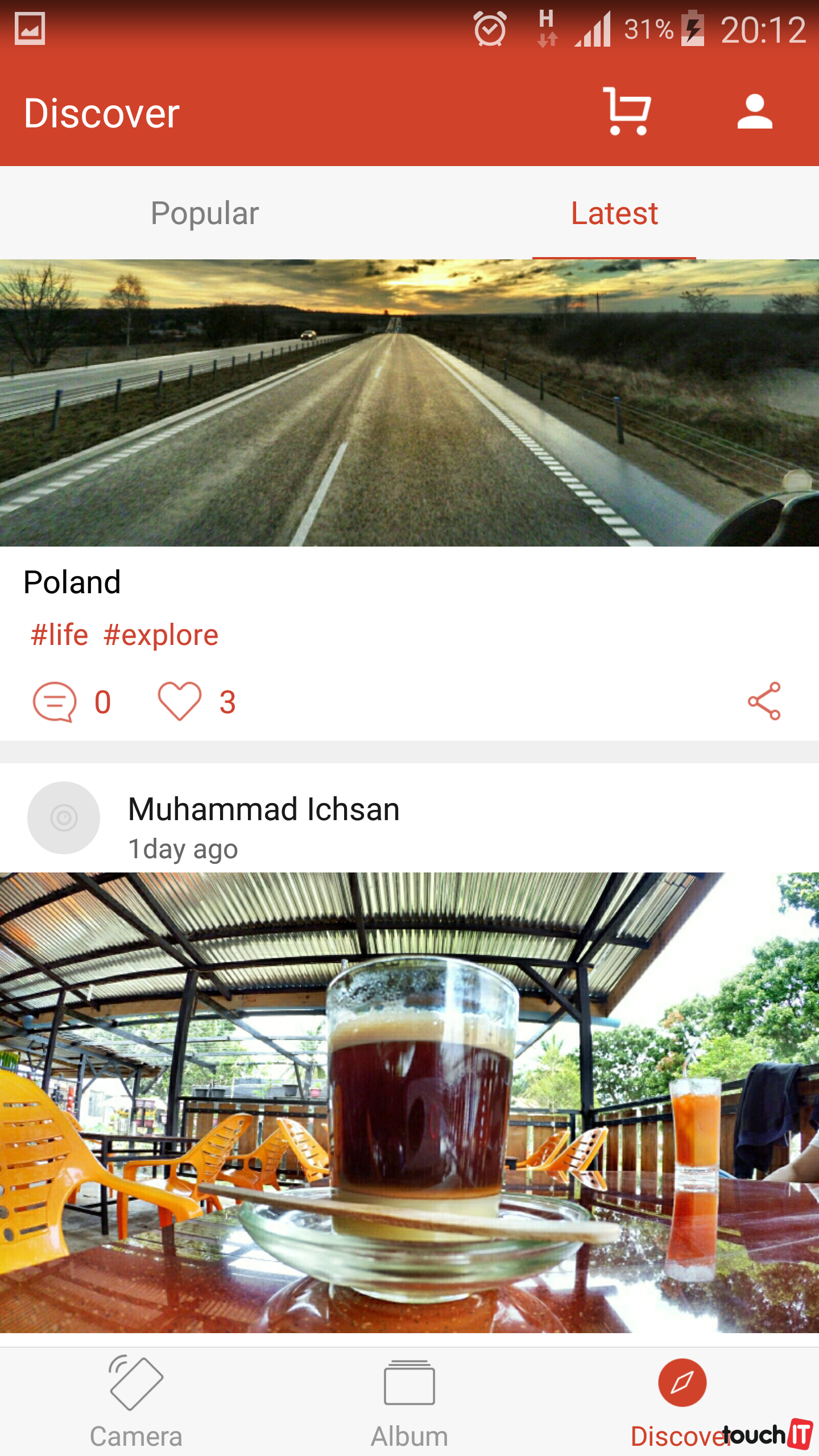The width and height of the screenshot is (819, 1456).
Task: Share the Poland post
Action: [x=764, y=701]
